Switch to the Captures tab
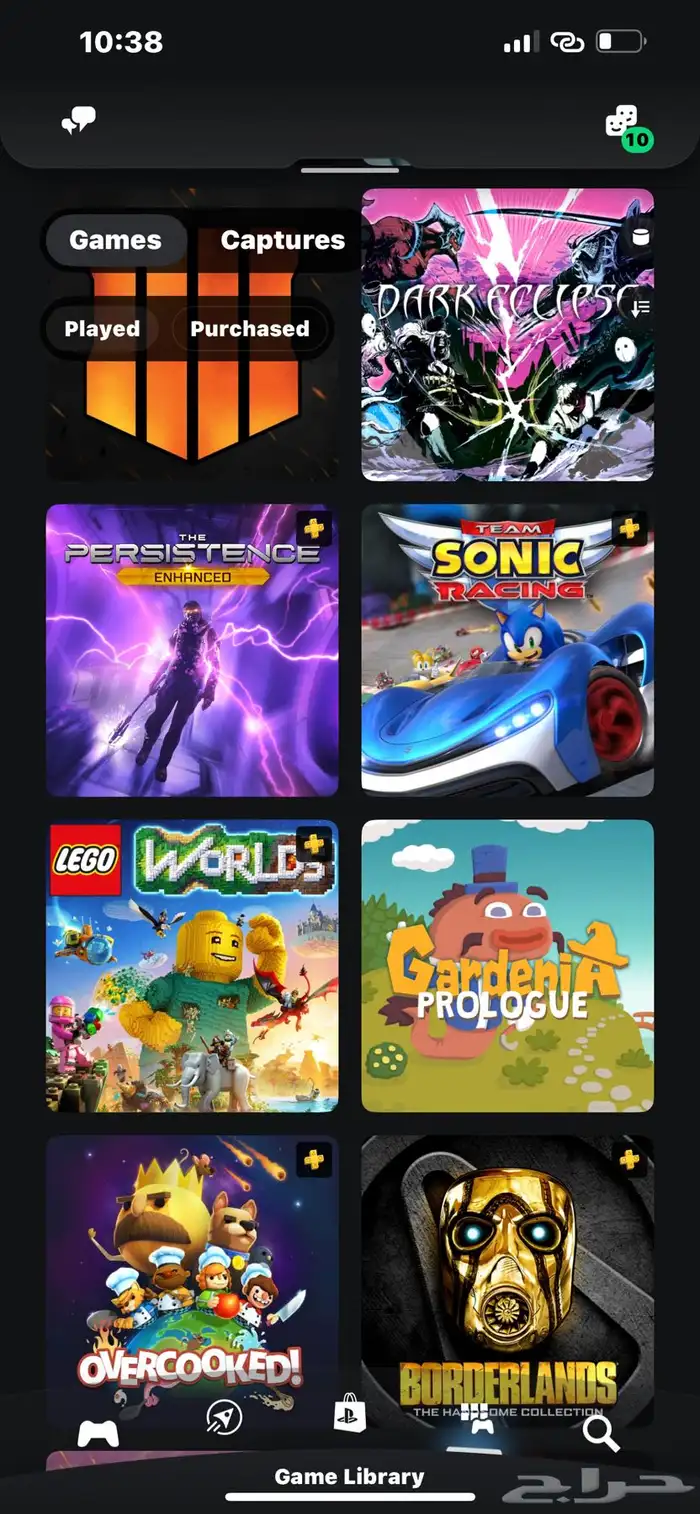 pyautogui.click(x=282, y=240)
